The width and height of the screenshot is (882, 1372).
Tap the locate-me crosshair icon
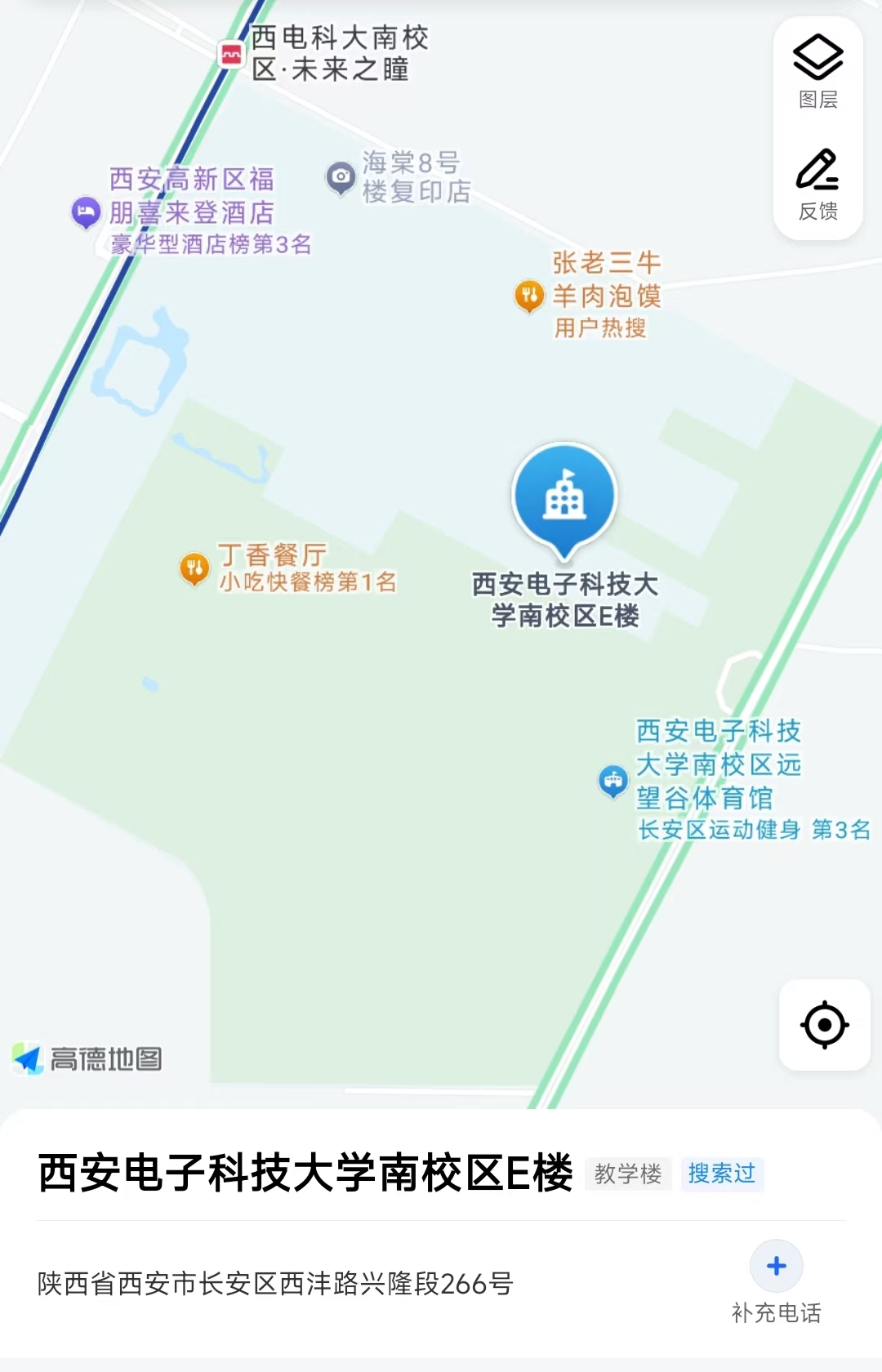click(x=825, y=1025)
